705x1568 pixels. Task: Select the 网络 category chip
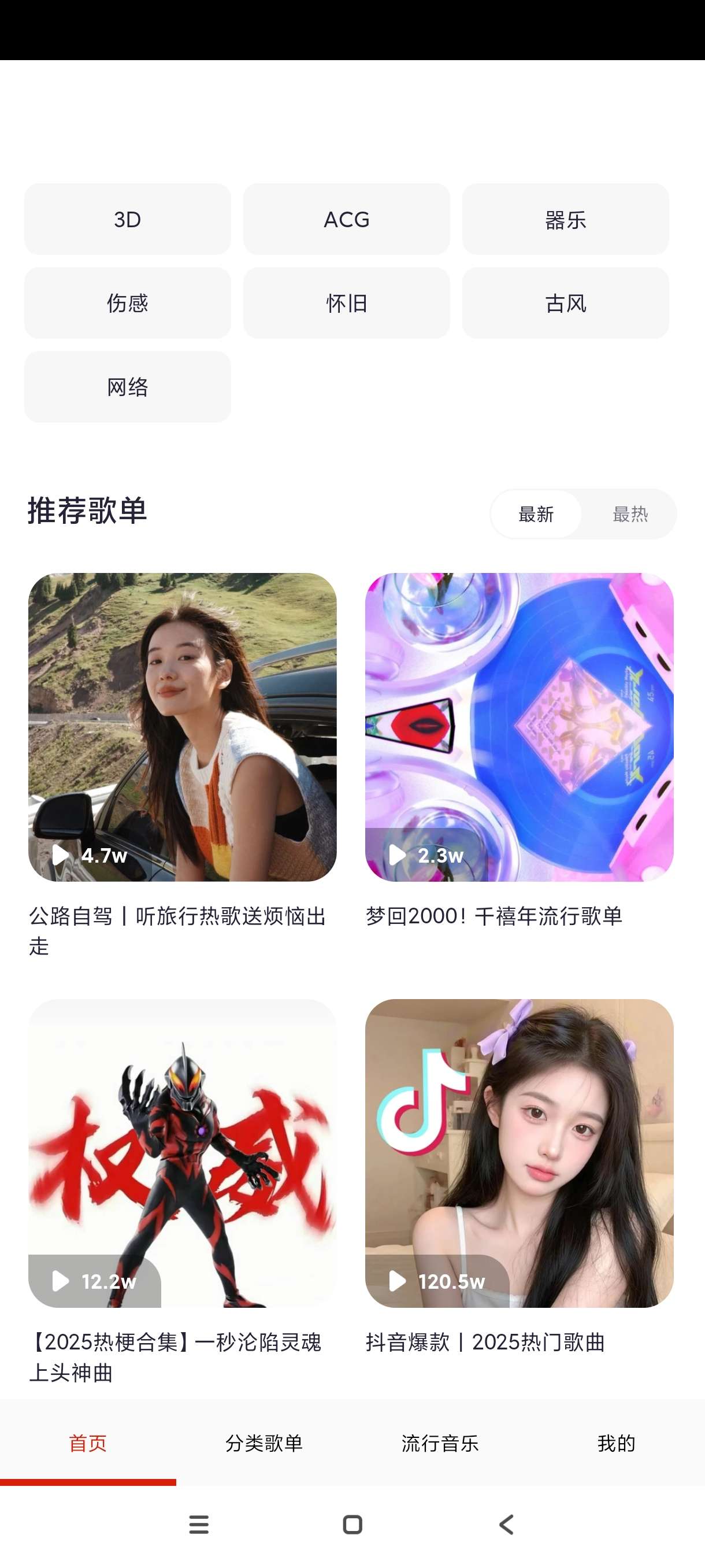127,387
